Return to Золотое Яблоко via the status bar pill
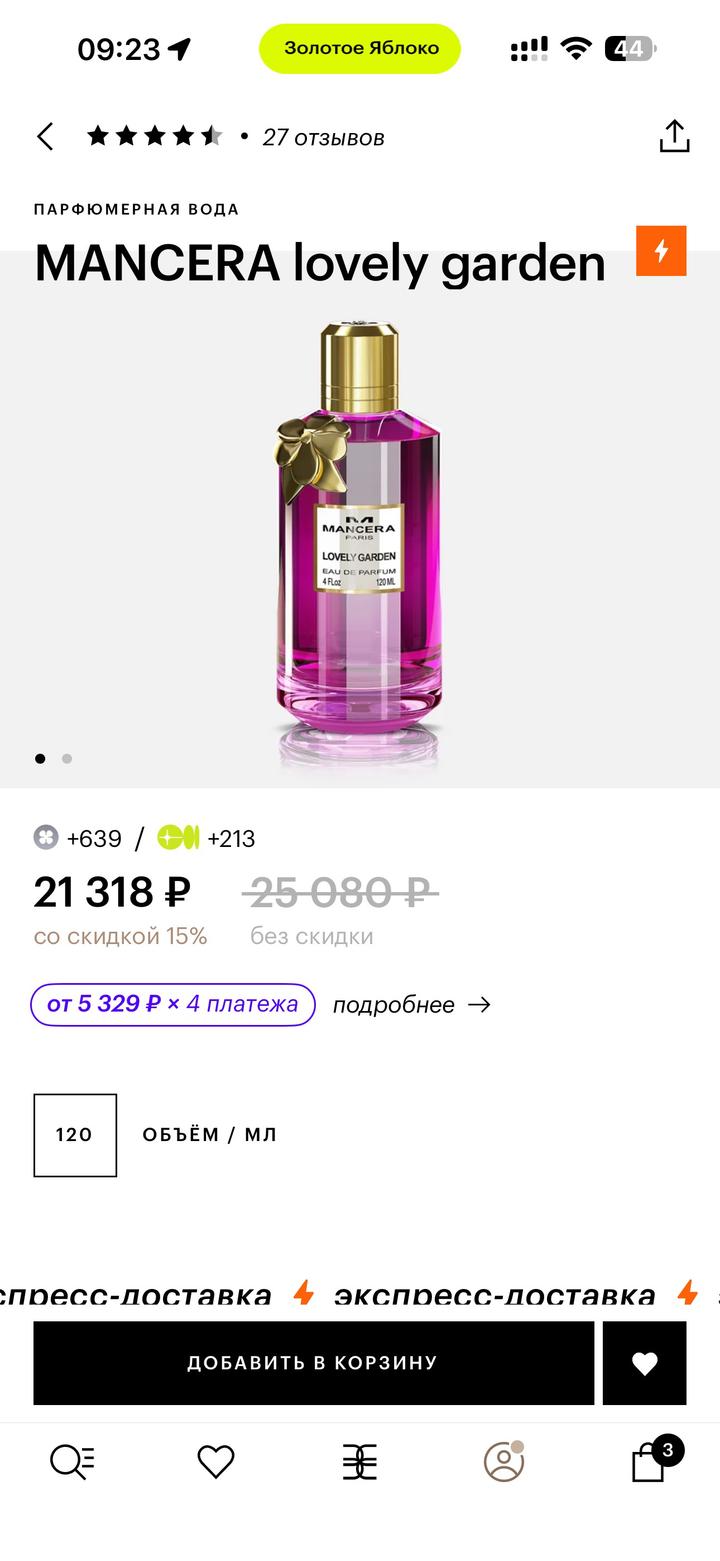Viewport: 720px width, 1561px height. click(360, 48)
